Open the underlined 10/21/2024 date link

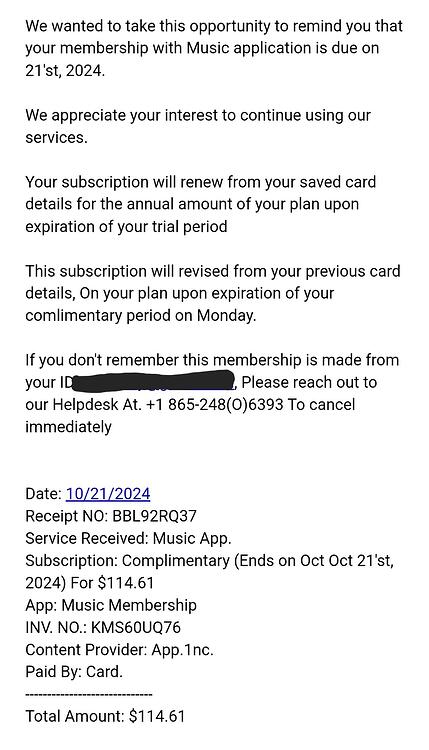tap(108, 494)
